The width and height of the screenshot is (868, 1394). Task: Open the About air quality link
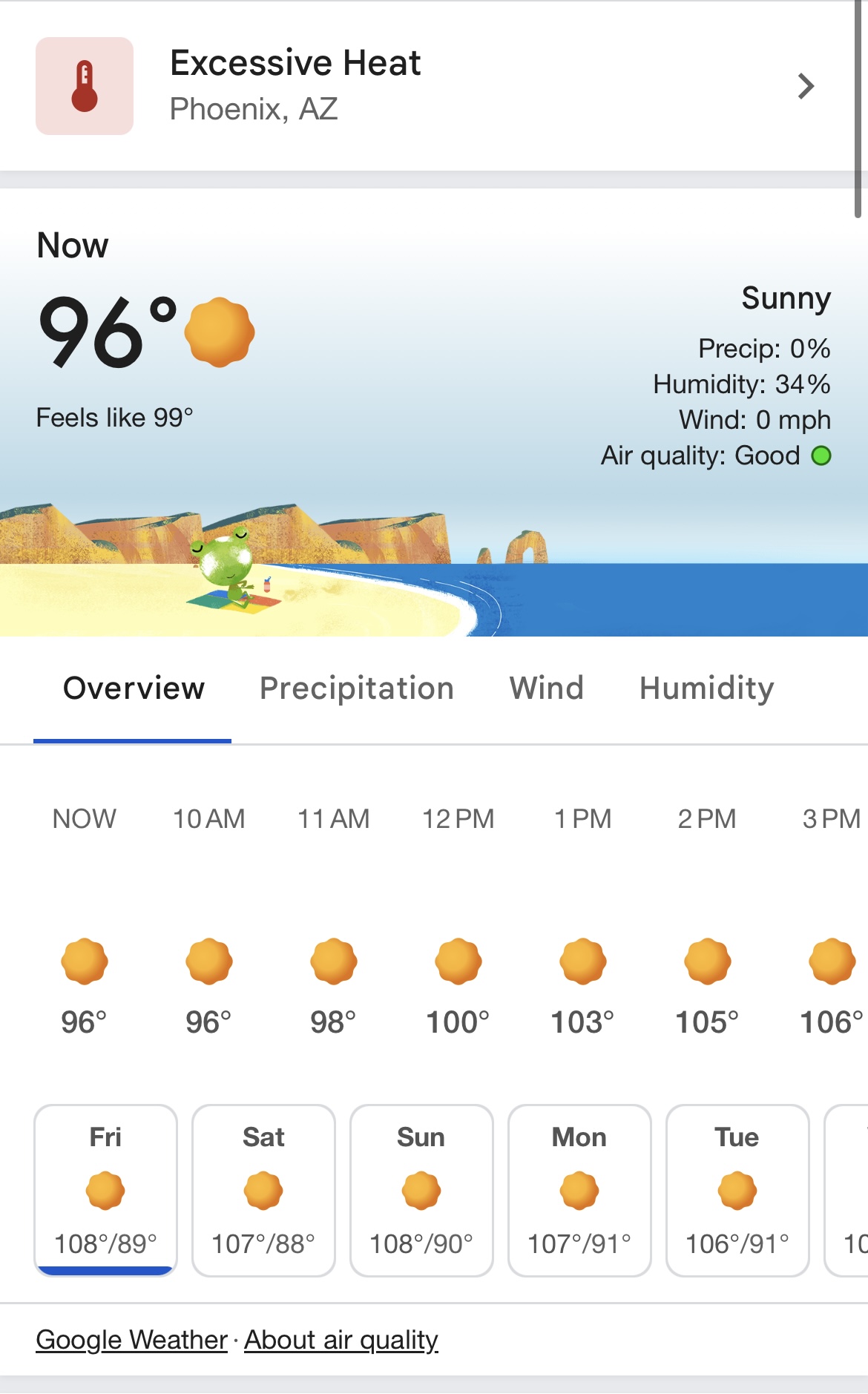pyautogui.click(x=341, y=1340)
